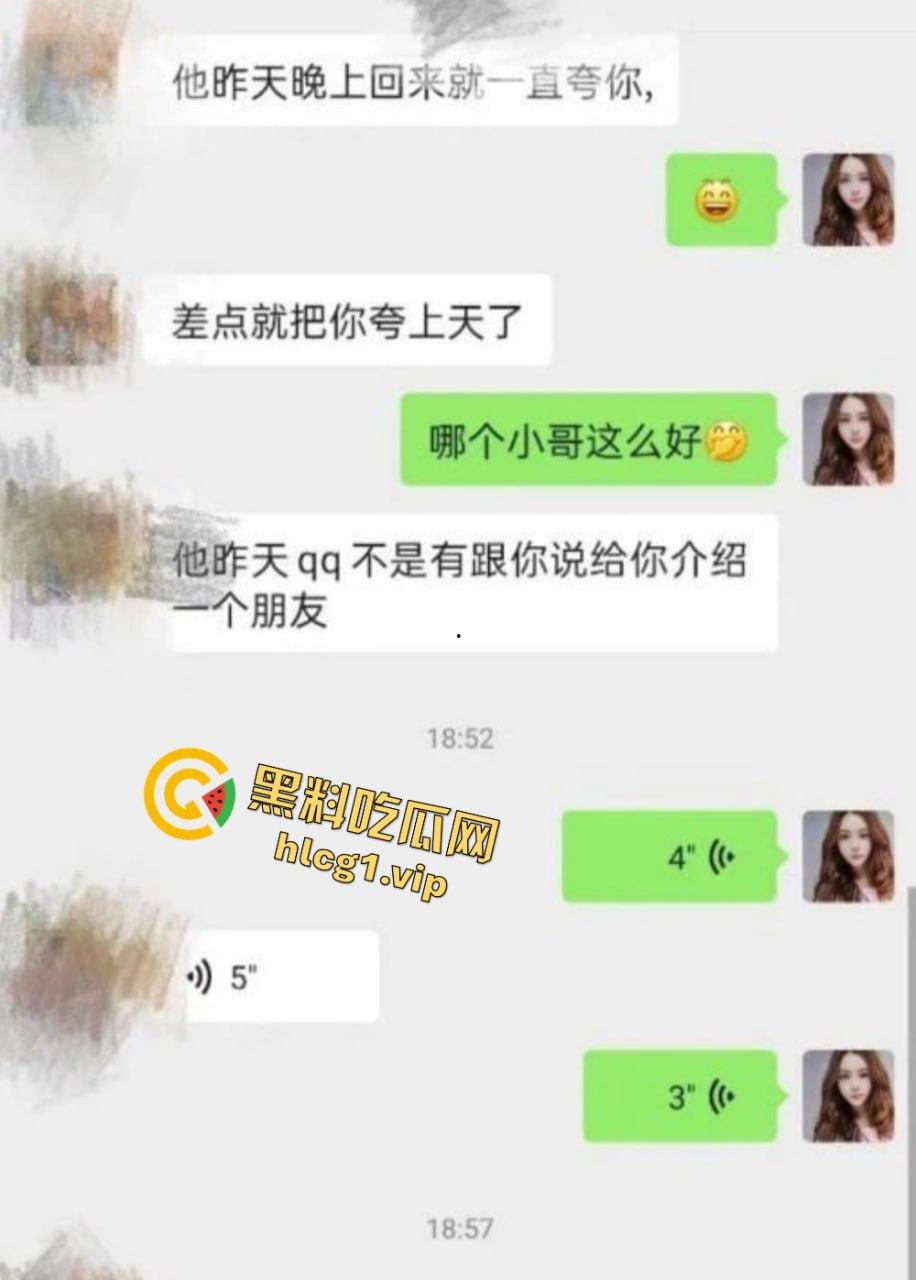Select the bubble 差点就把你夸上天了
Viewport: 916px width, 1280px height.
[x=351, y=318]
